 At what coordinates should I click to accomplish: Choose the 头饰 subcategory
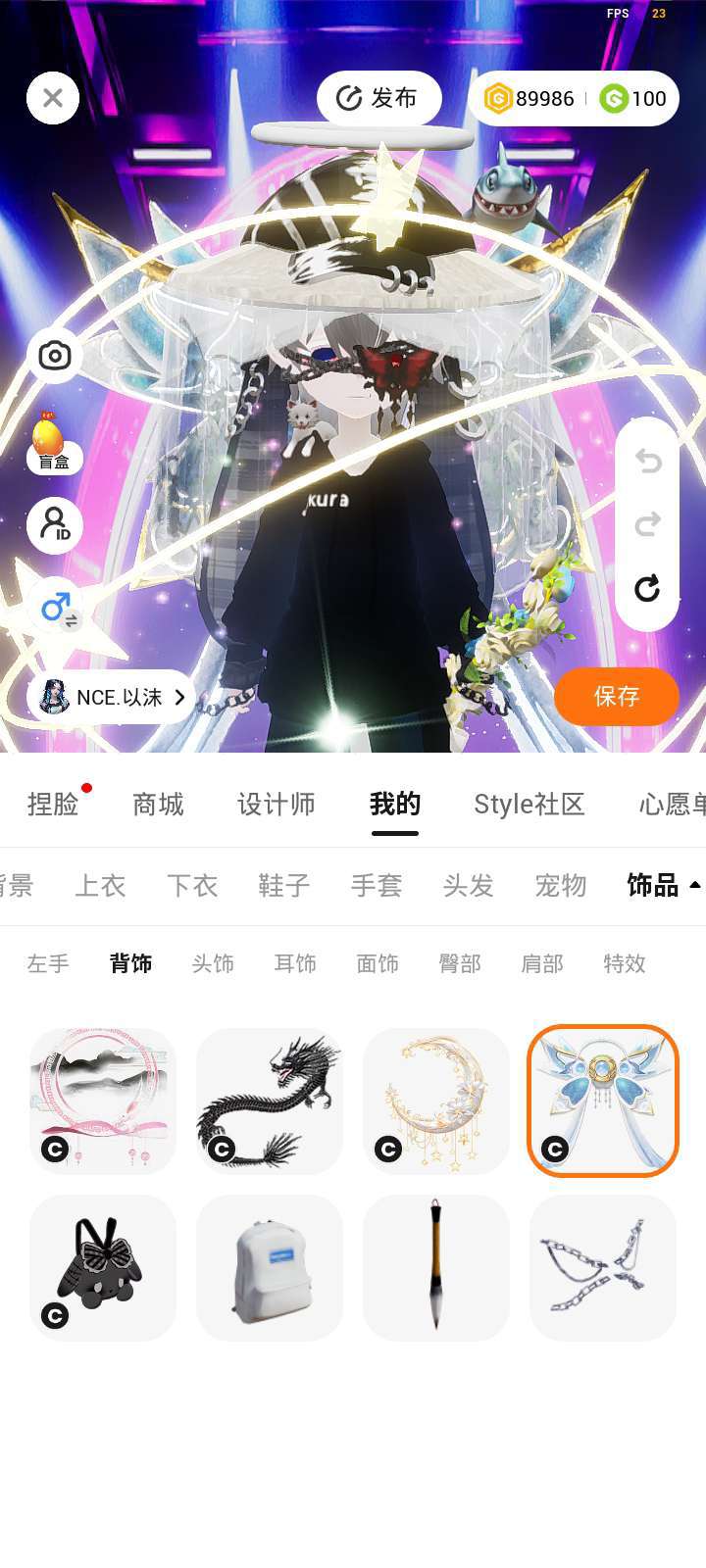pyautogui.click(x=213, y=963)
